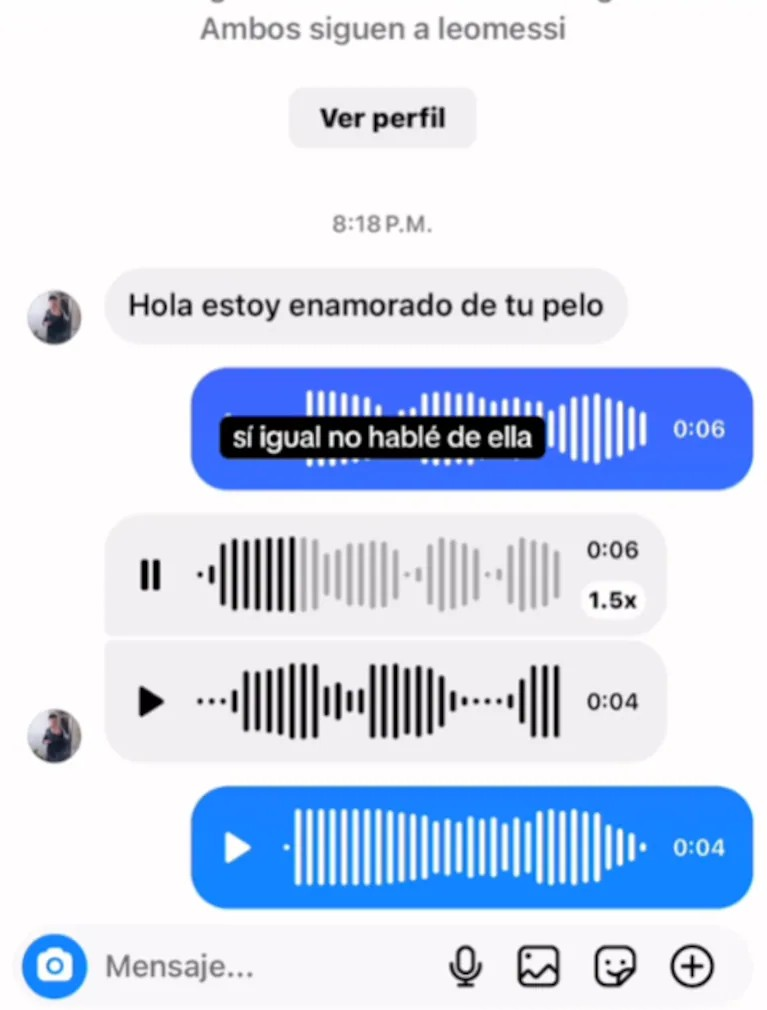Screen dimensions: 767x1010
Task: Open sender's avatar beside the Hola message
Action: 54,318
